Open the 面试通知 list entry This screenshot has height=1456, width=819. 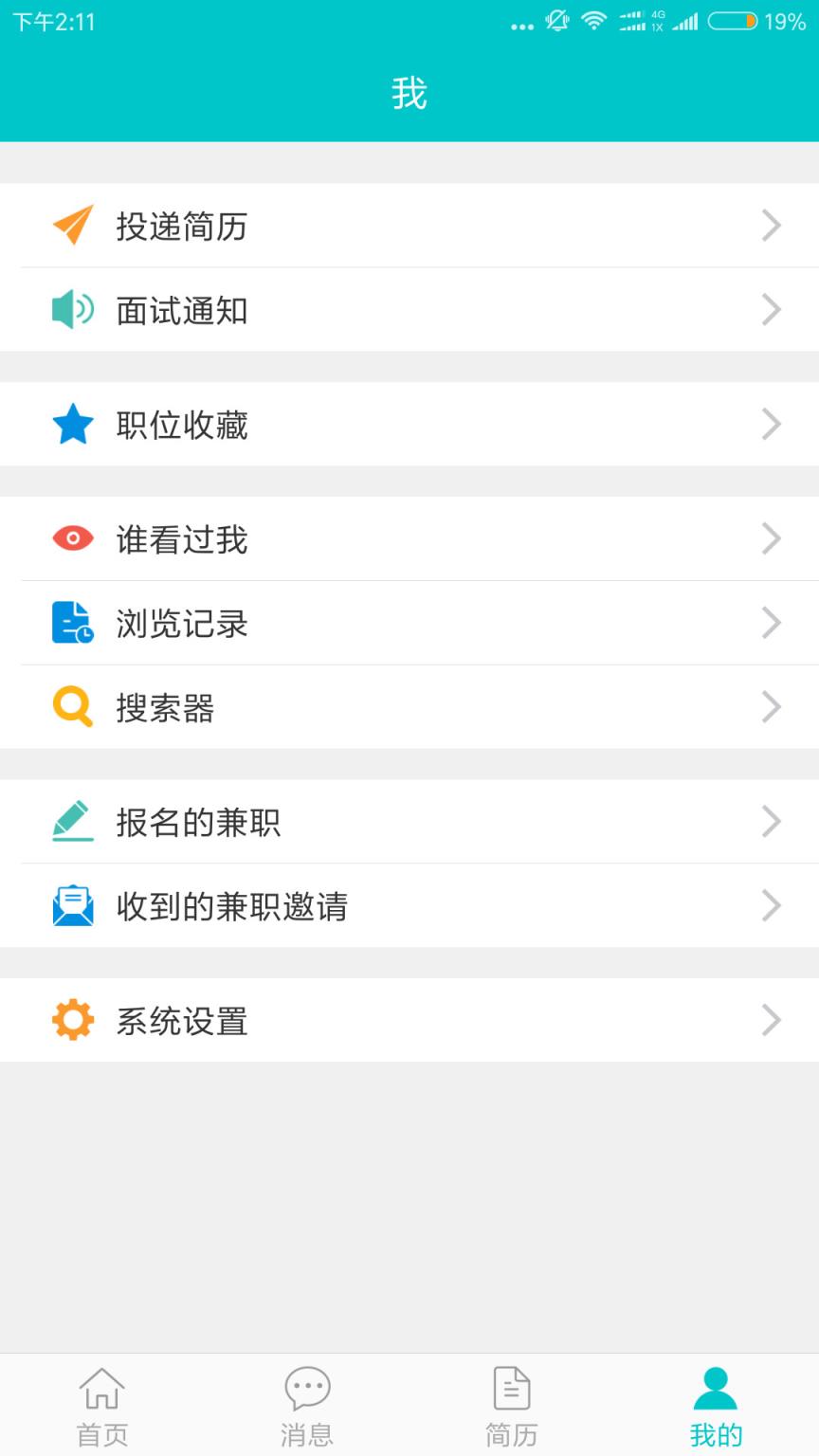[409, 310]
